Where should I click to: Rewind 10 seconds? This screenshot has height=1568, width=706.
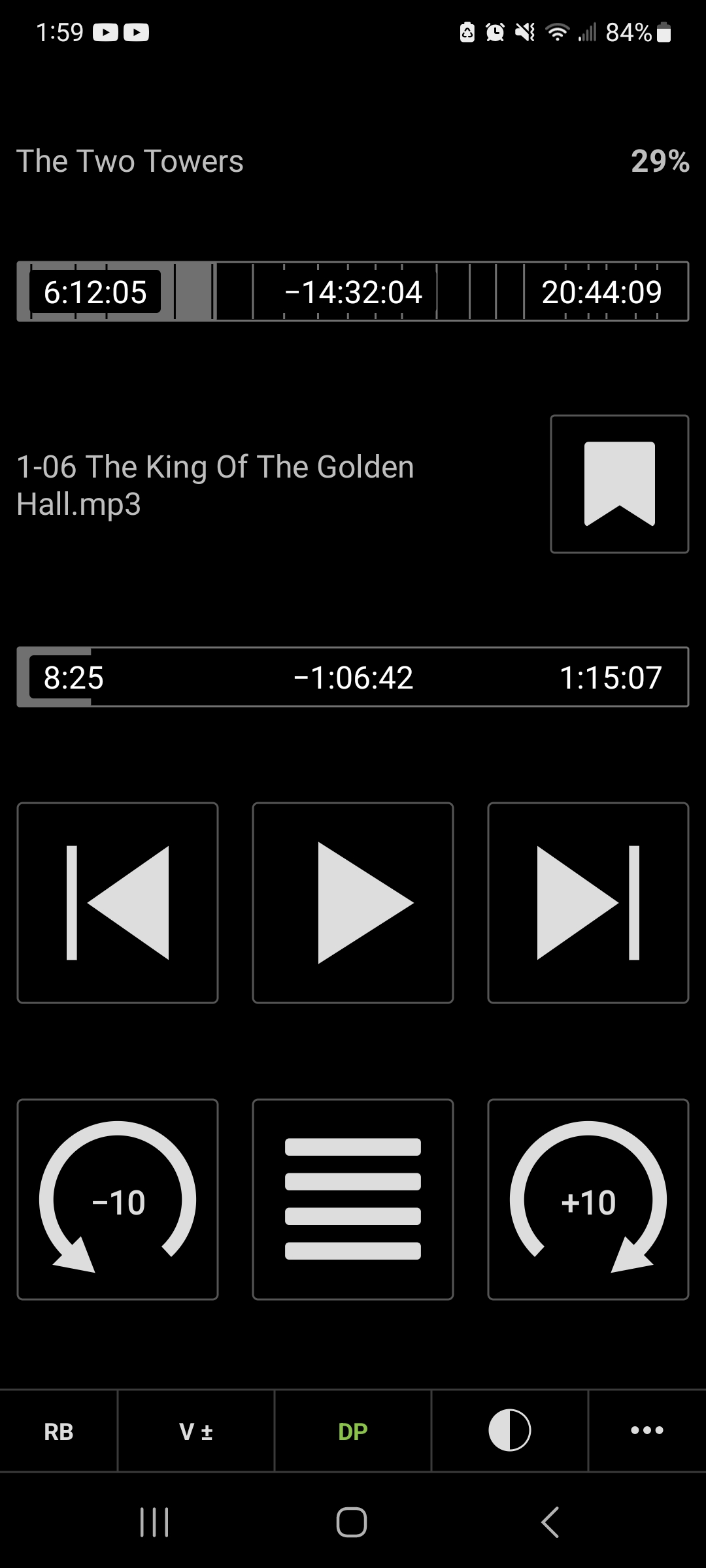[x=118, y=1200]
